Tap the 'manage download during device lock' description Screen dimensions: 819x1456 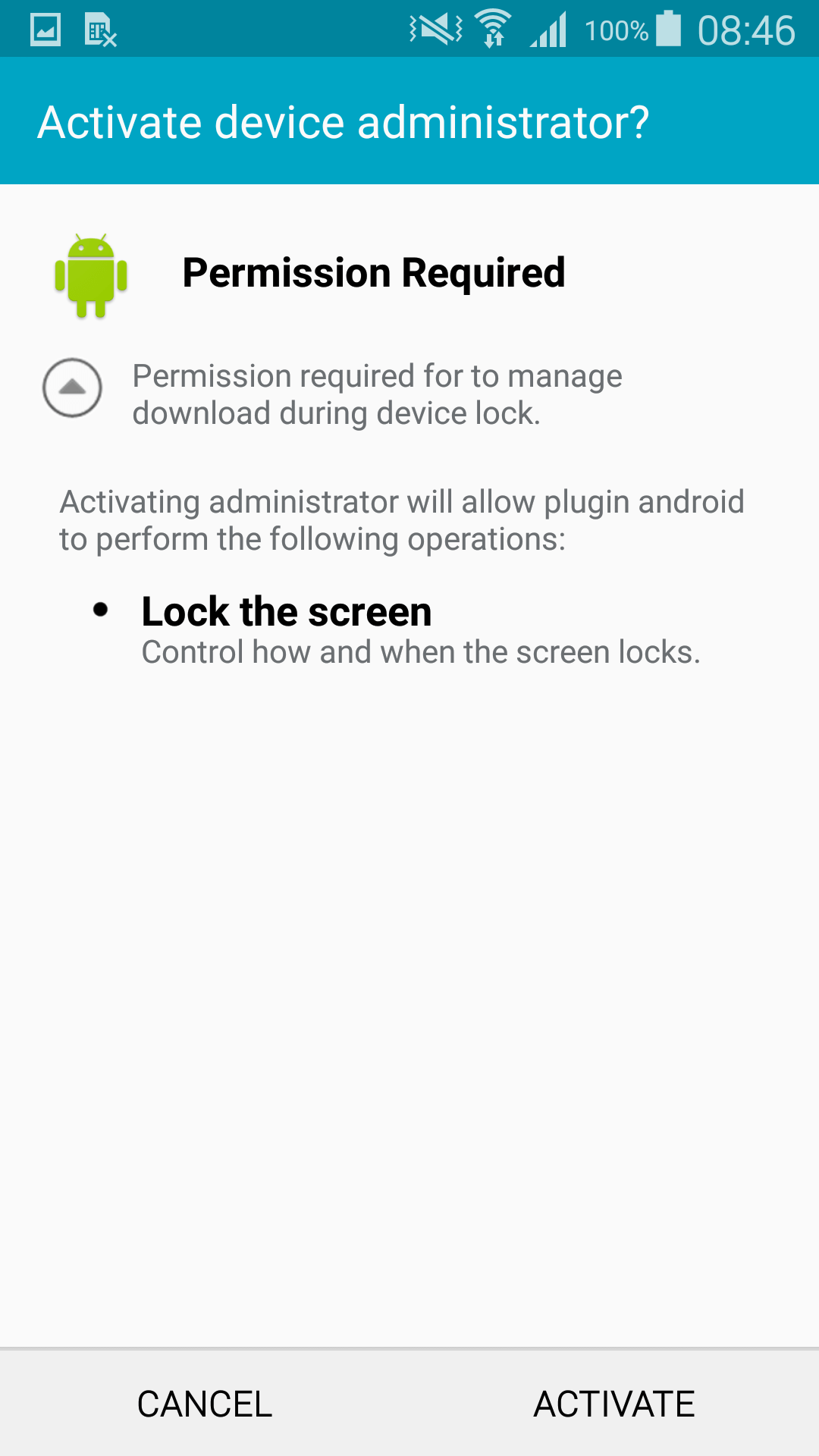(x=377, y=394)
